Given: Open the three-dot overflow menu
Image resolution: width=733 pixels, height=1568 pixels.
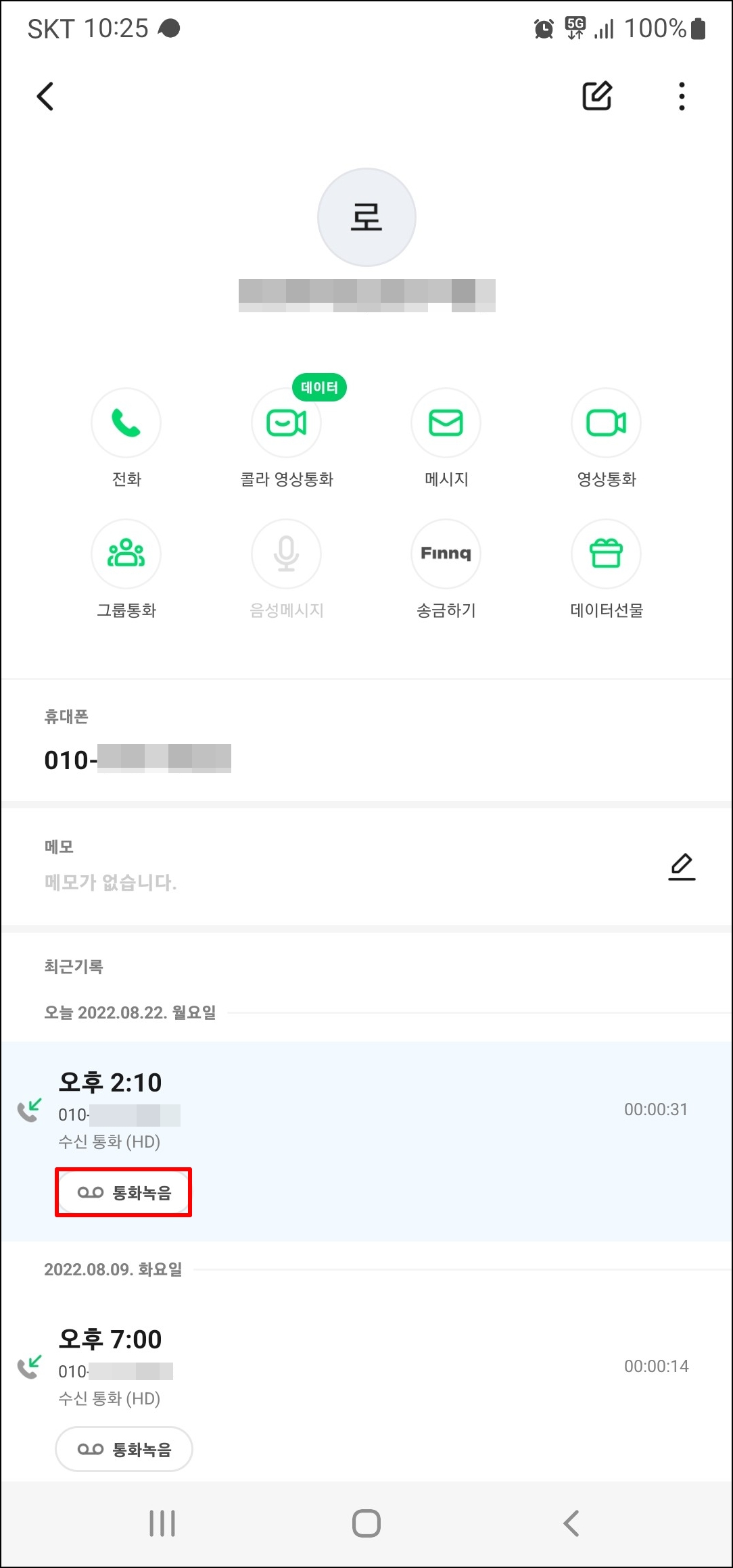Looking at the screenshot, I should 681,95.
